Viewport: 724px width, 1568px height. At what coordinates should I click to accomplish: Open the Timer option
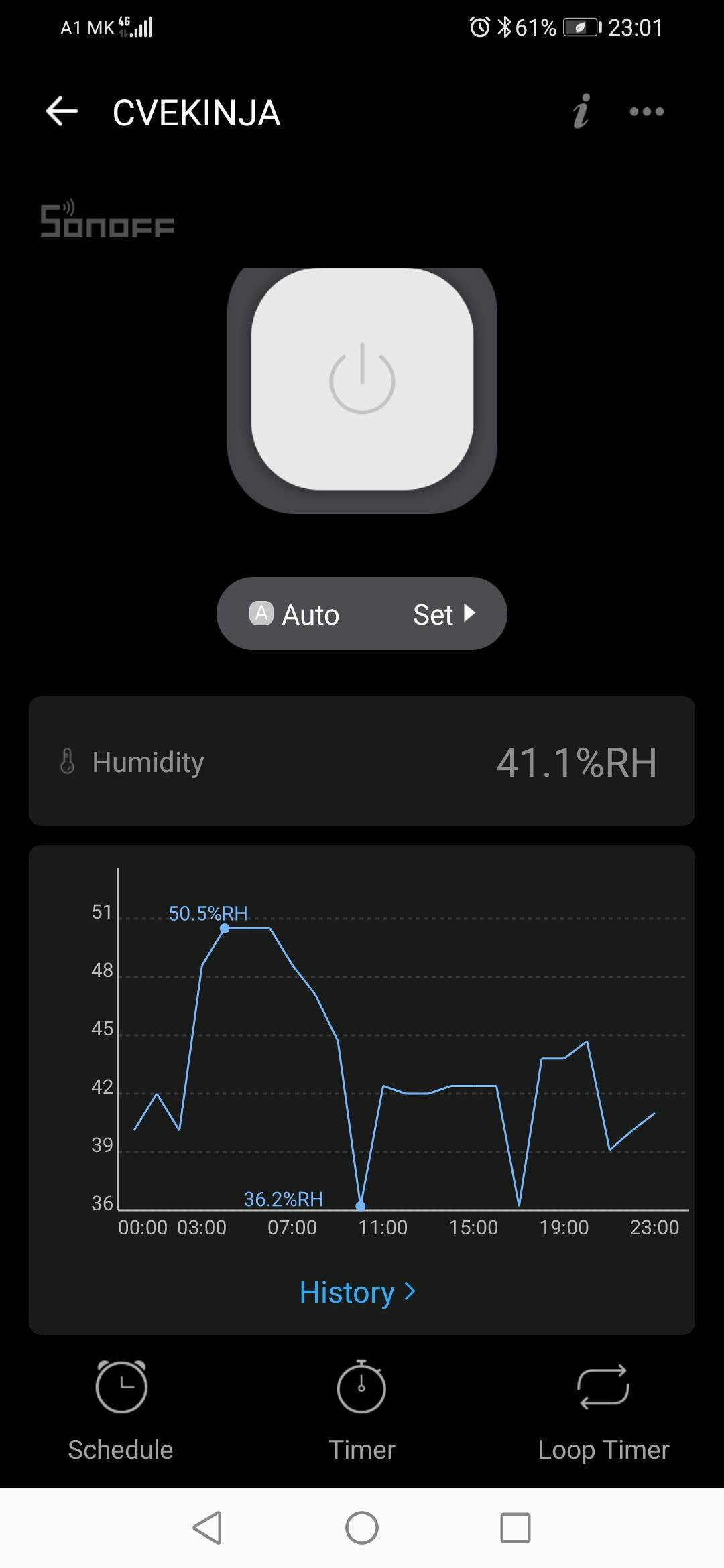[x=362, y=1409]
